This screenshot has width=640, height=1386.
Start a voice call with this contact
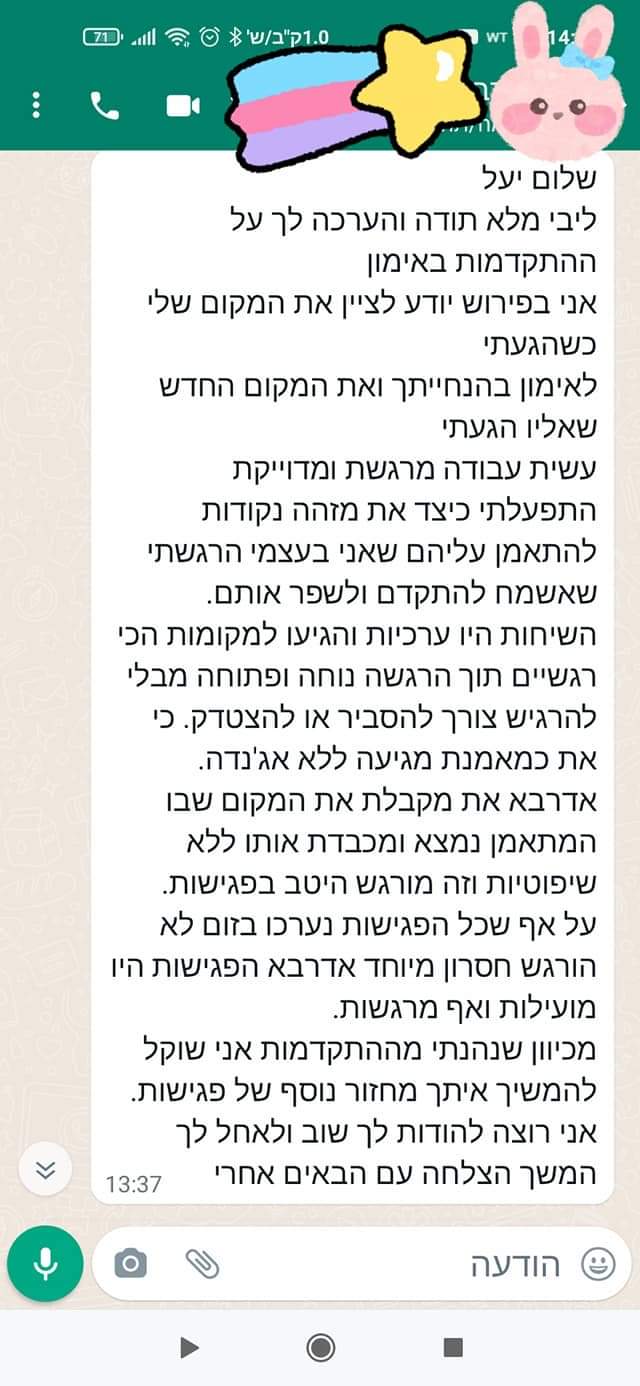104,105
